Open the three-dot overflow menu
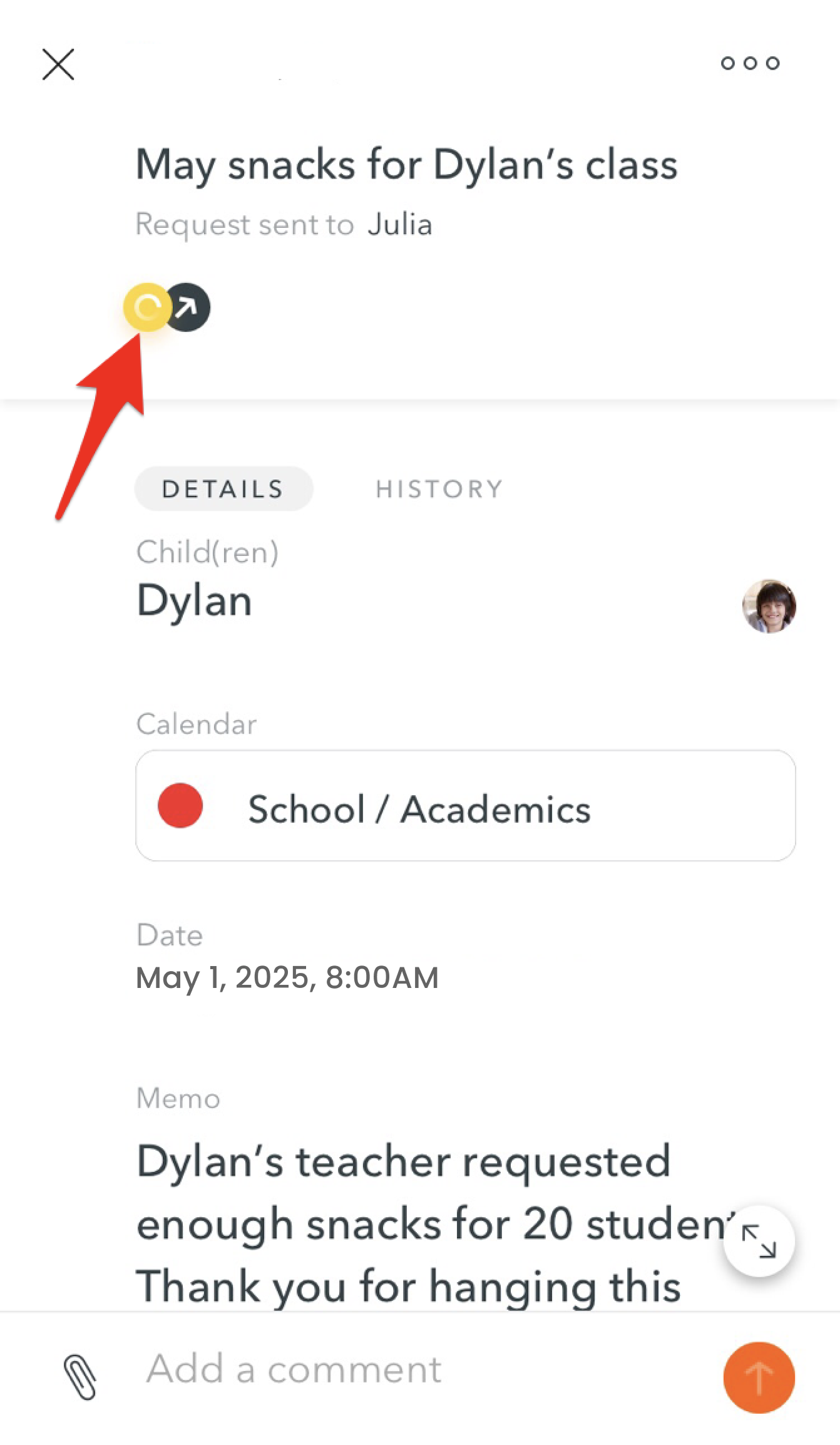Image resolution: width=840 pixels, height=1445 pixels. pyautogui.click(x=750, y=63)
